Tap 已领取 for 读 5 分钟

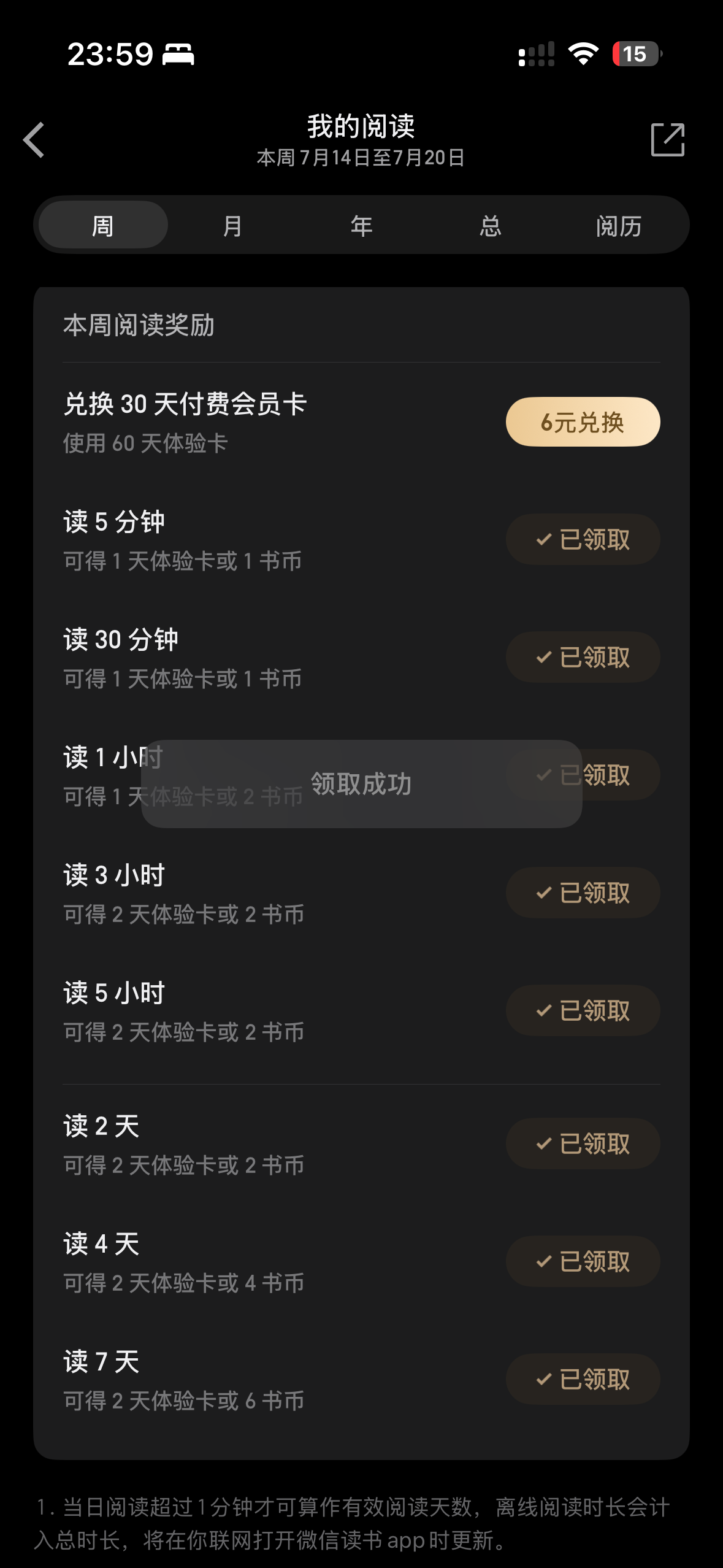tap(583, 539)
